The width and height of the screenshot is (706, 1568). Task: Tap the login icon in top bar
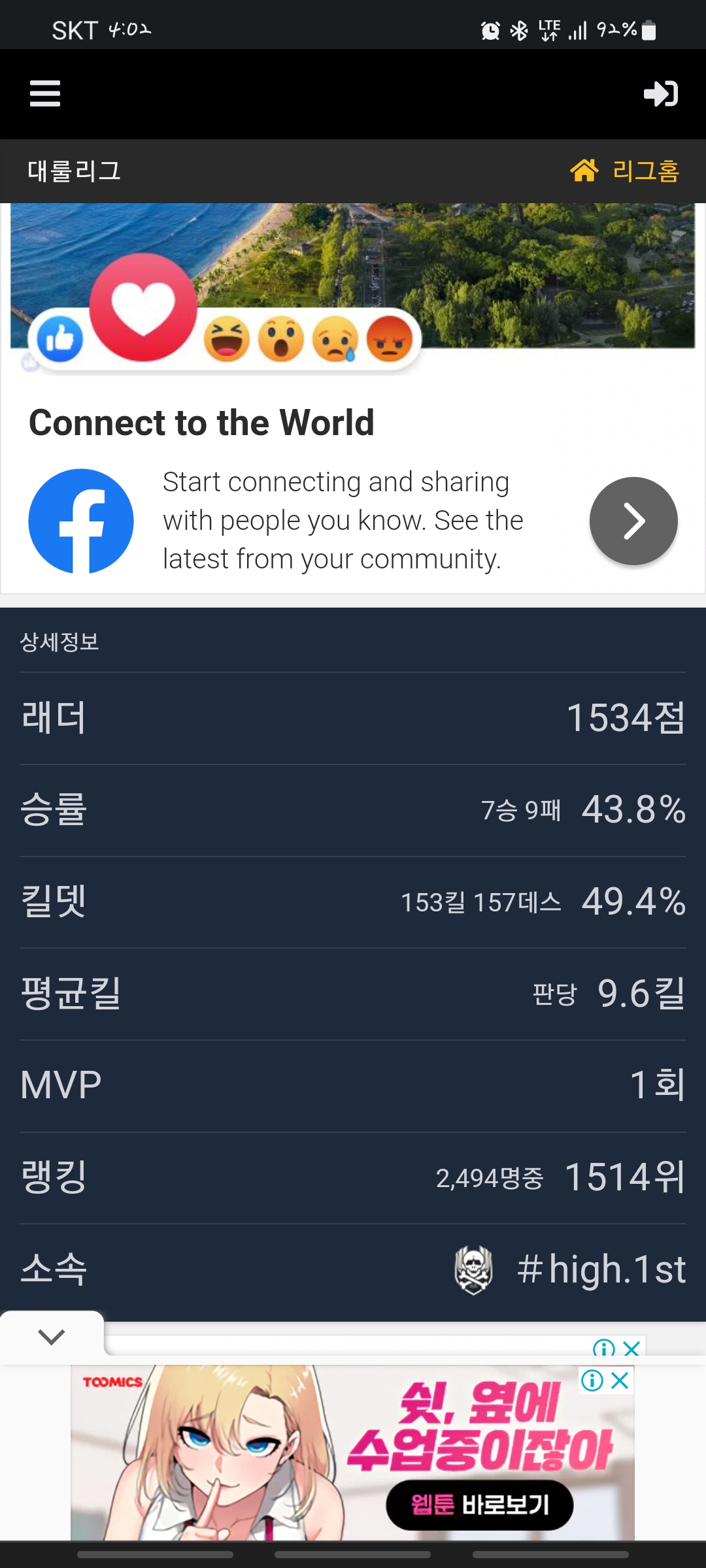(660, 93)
